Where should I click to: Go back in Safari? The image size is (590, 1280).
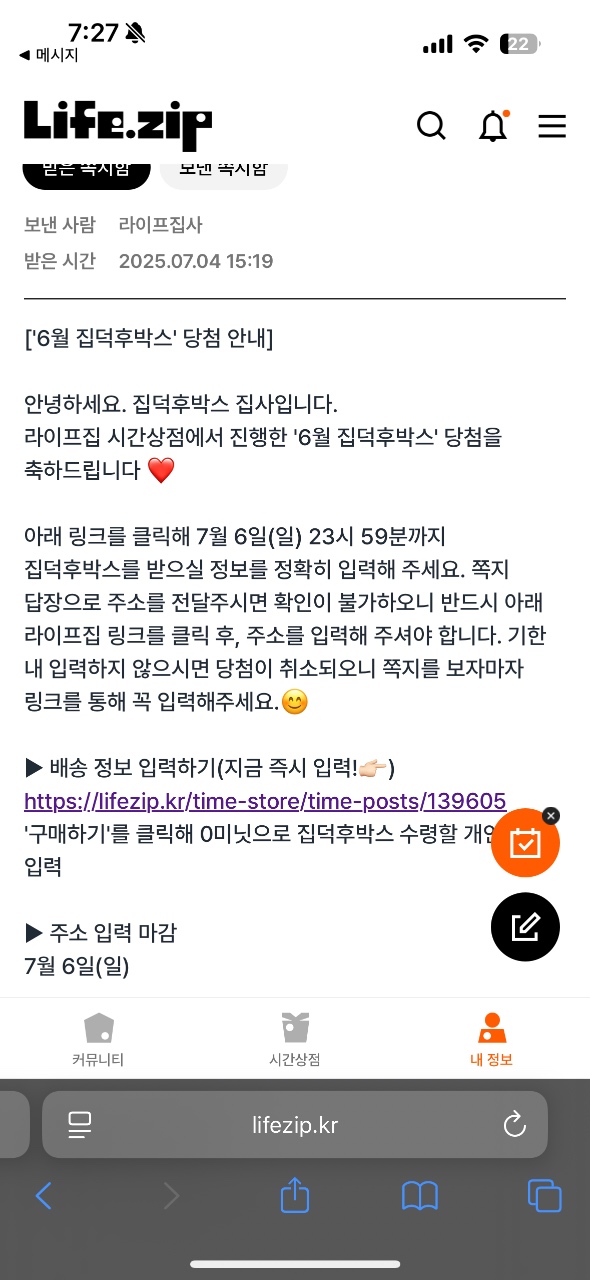pyautogui.click(x=43, y=1195)
